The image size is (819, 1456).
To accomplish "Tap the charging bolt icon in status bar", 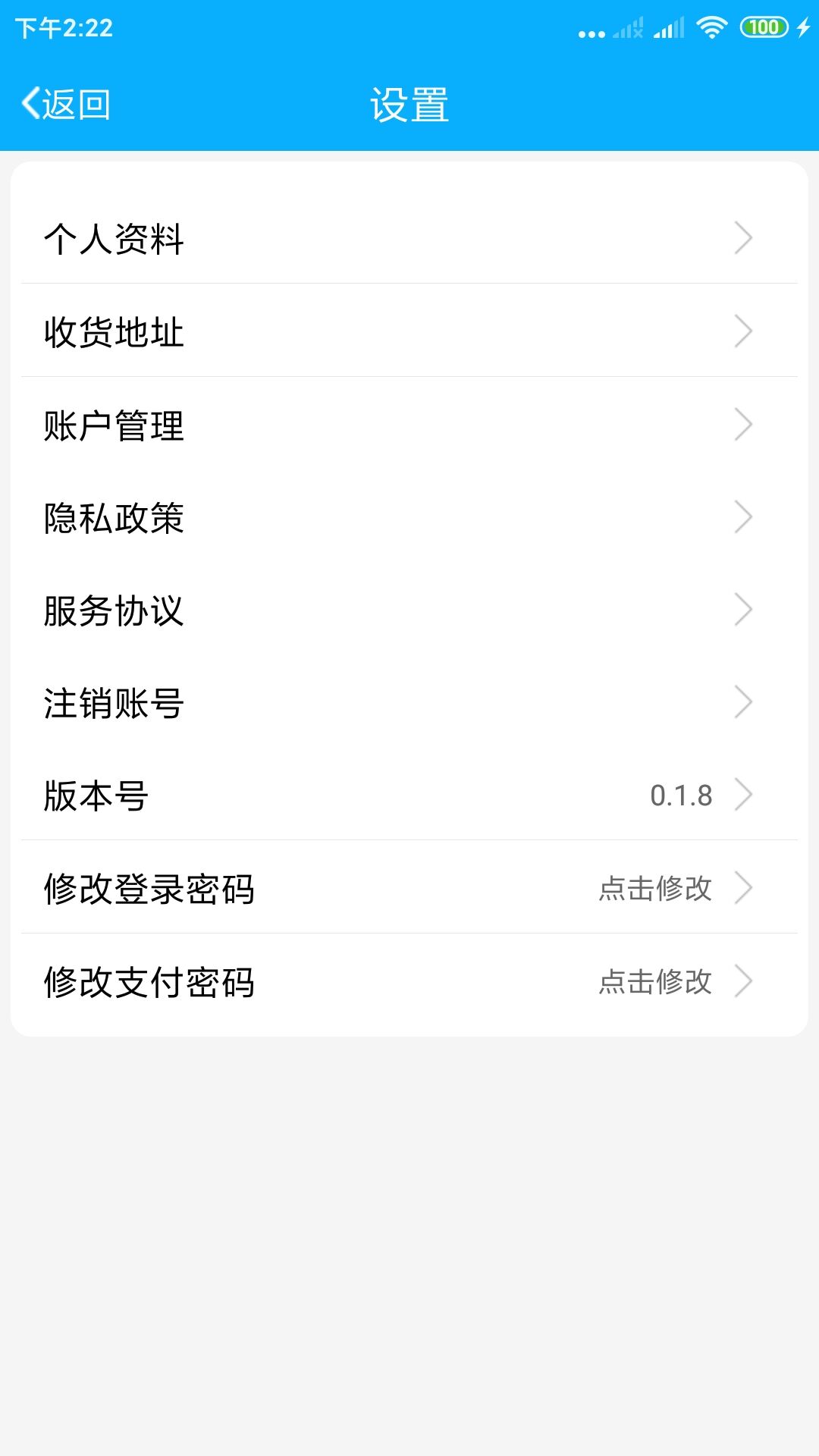I will click(x=804, y=26).
